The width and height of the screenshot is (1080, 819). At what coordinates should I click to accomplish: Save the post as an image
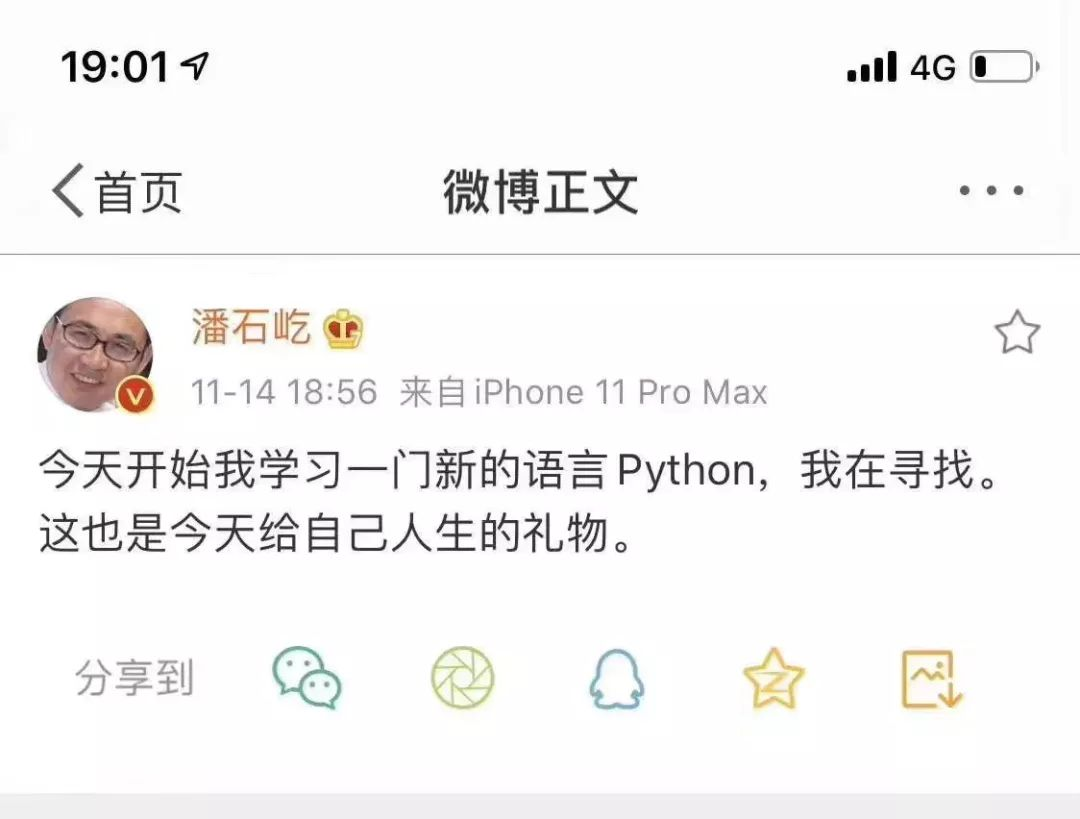(931, 679)
